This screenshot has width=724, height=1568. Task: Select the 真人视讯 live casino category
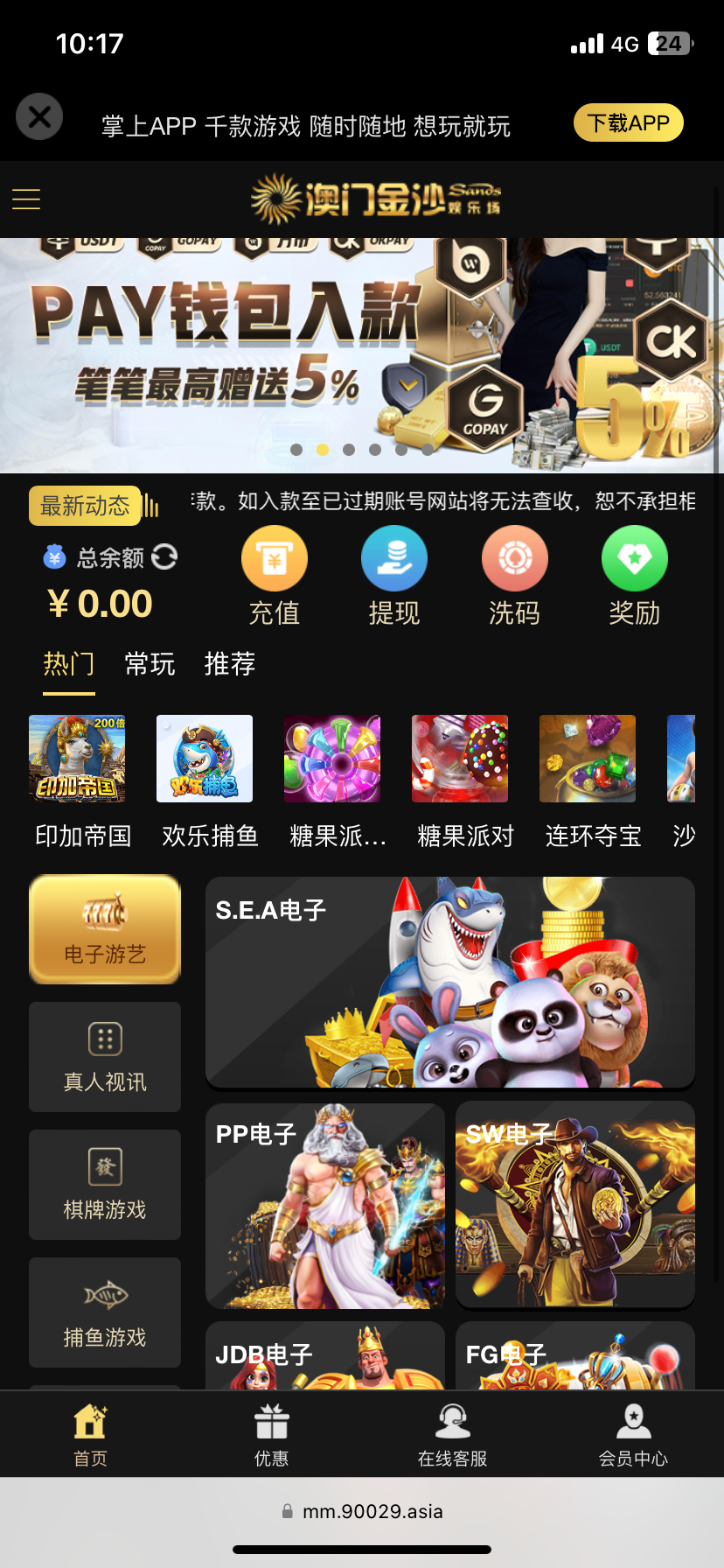(104, 1056)
